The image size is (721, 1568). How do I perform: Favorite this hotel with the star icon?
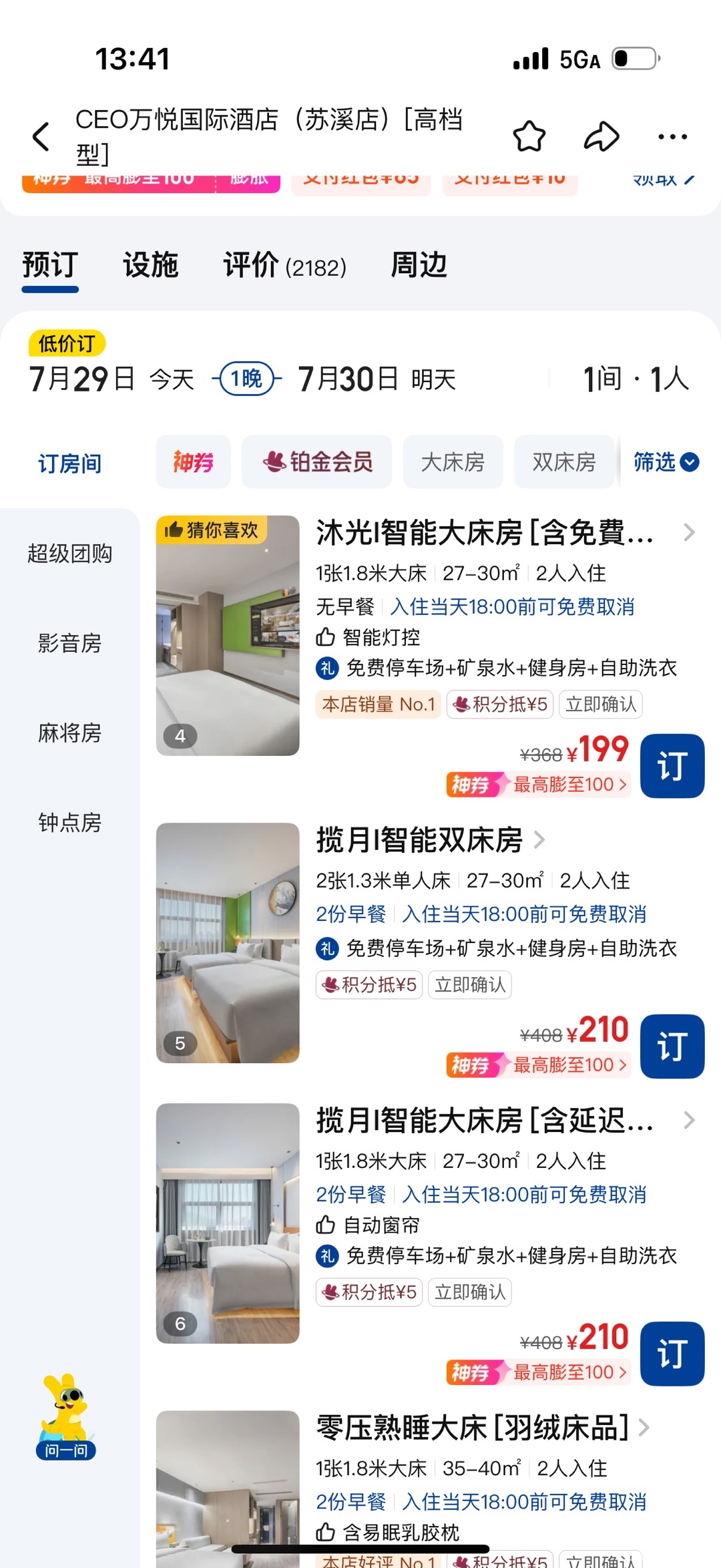pyautogui.click(x=529, y=136)
